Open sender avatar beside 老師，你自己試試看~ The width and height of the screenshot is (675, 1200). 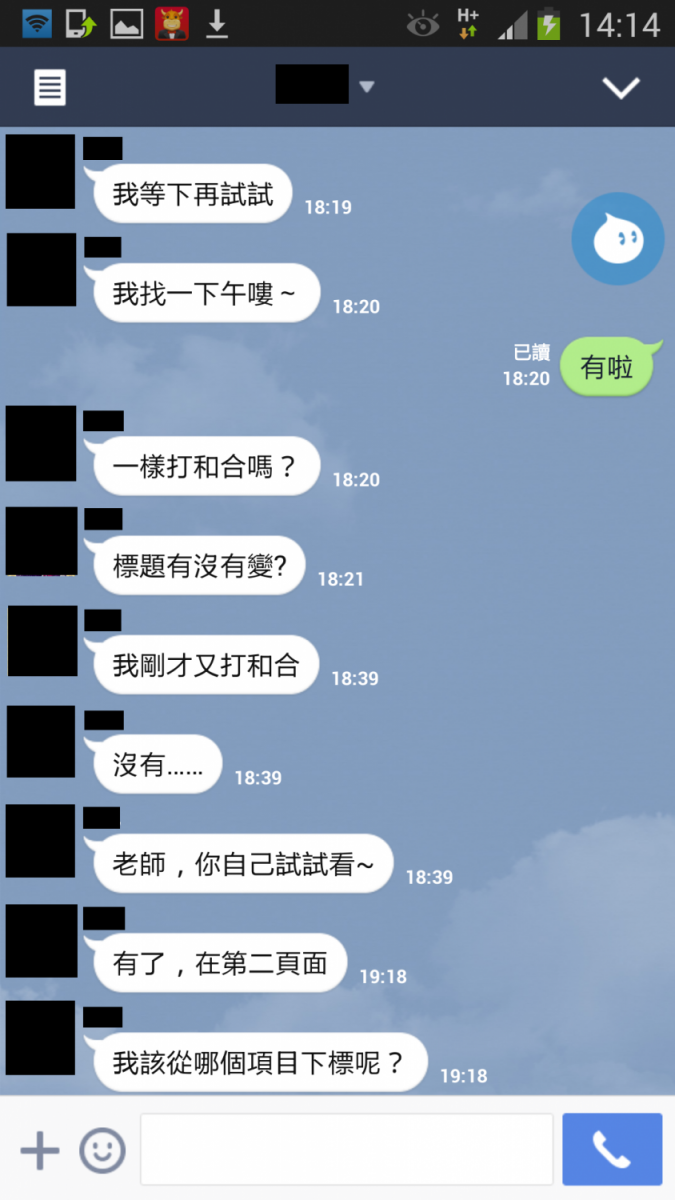click(40, 841)
